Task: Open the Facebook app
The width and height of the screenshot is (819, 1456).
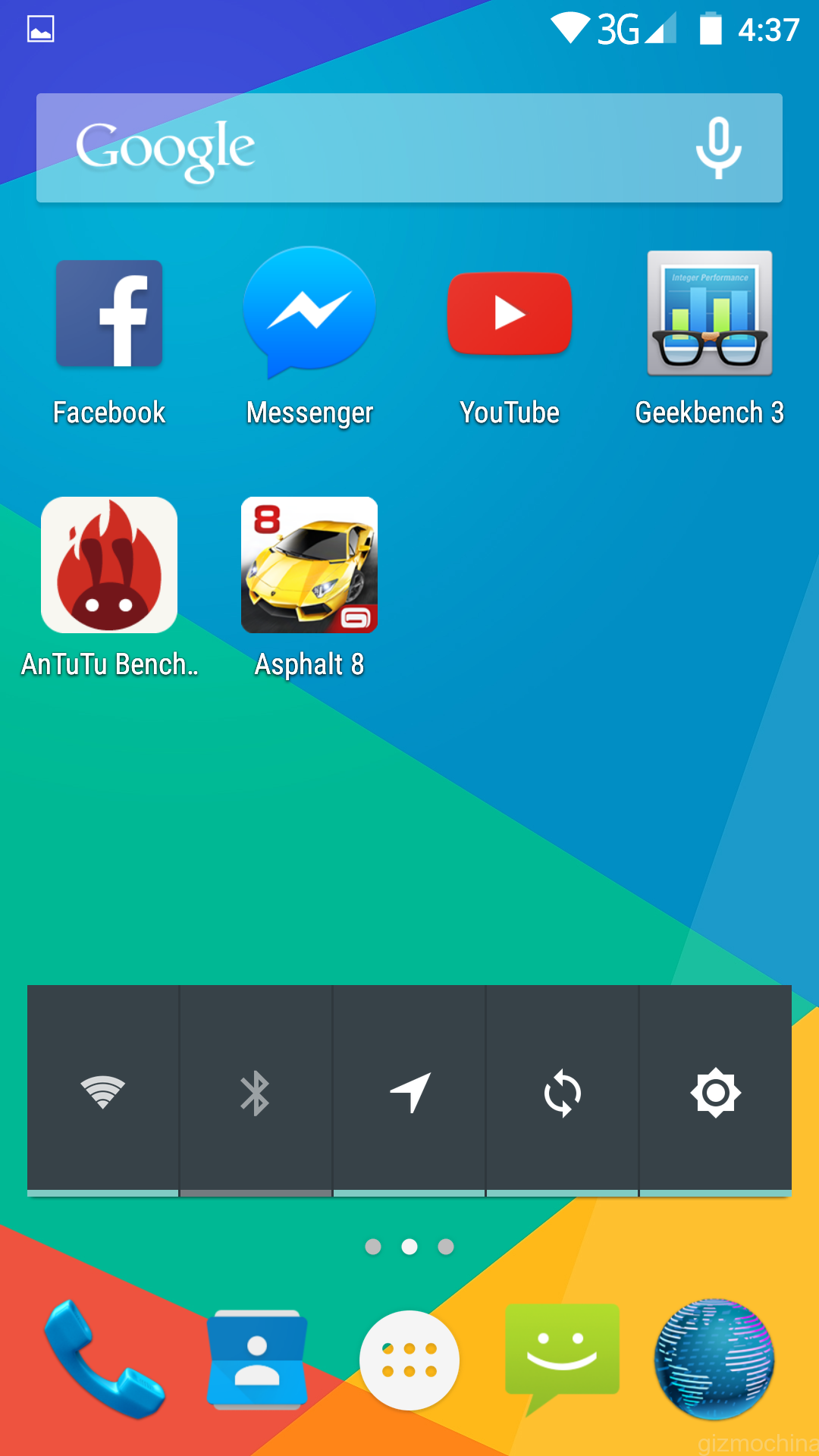Action: [x=109, y=315]
